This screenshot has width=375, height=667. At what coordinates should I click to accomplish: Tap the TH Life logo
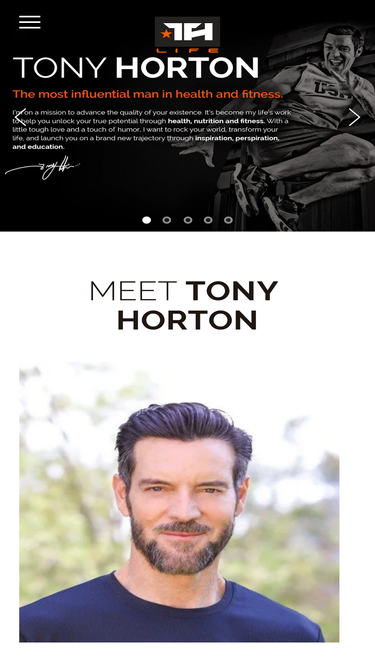click(188, 34)
